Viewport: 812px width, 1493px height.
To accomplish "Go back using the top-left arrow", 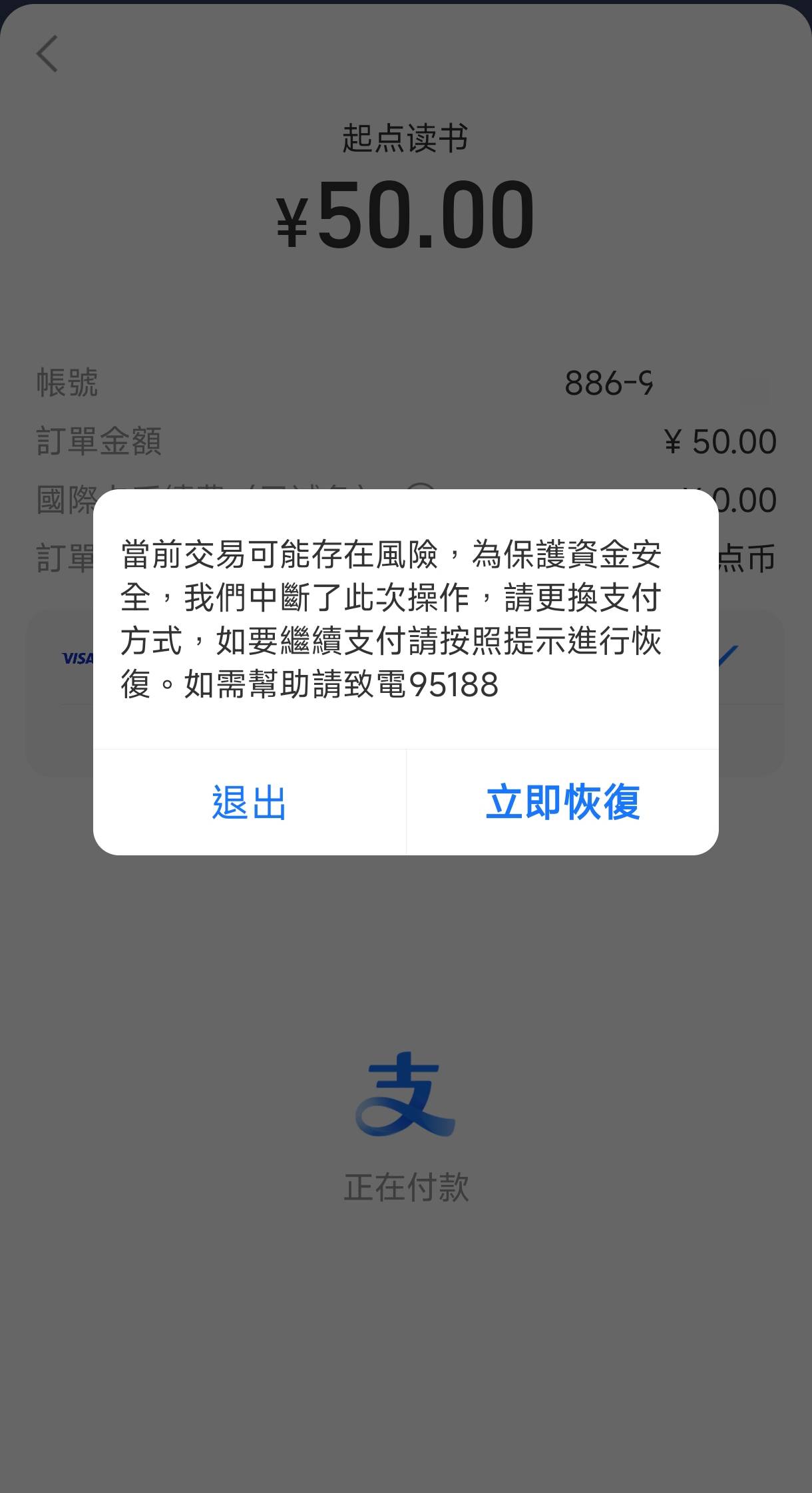I will tap(47, 53).
